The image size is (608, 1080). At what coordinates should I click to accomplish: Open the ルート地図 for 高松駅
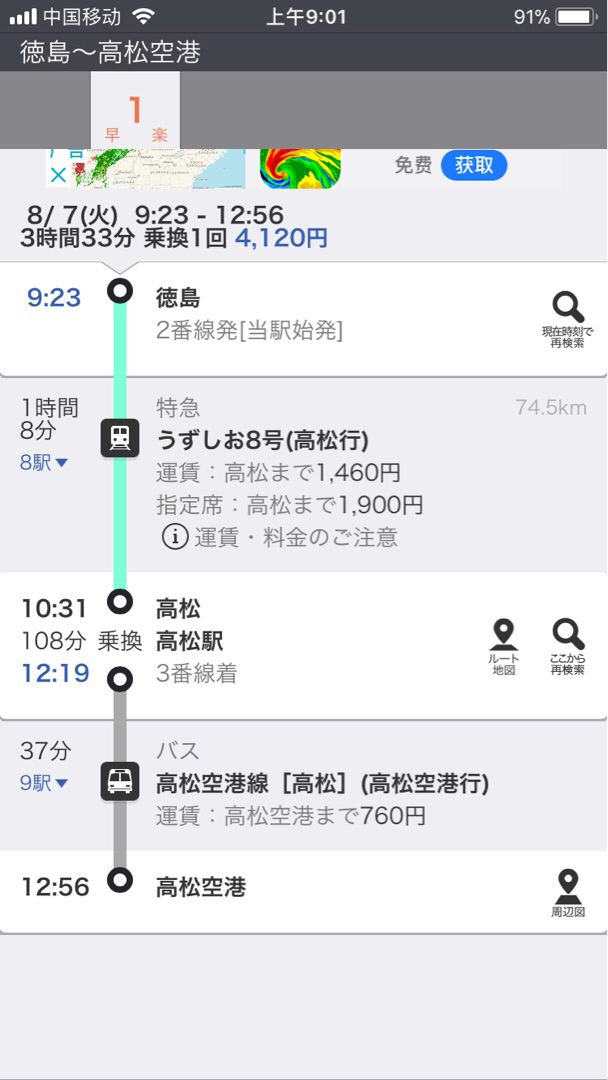click(504, 647)
